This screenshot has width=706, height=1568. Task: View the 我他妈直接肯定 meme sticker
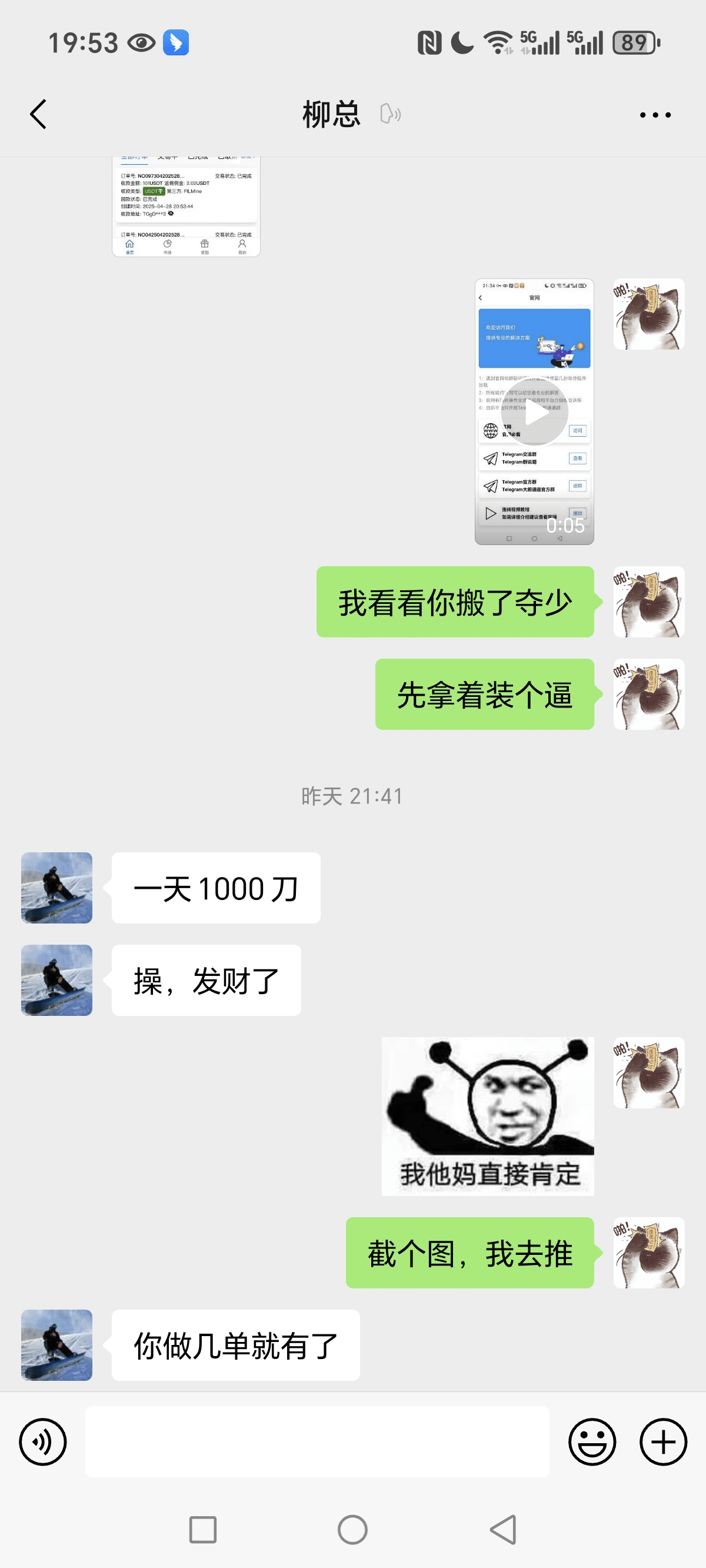click(x=488, y=1117)
